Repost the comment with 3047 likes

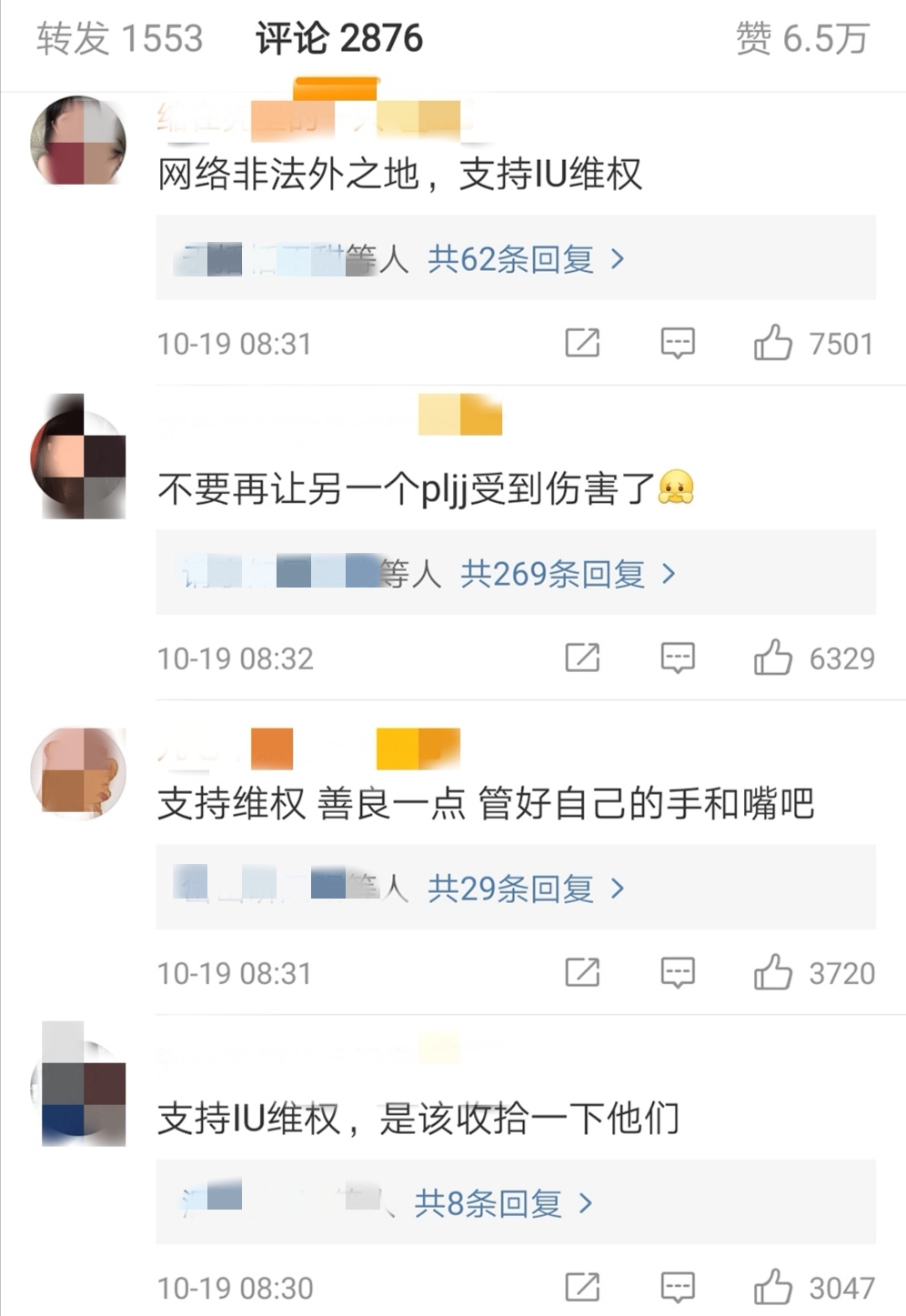pos(582,1288)
